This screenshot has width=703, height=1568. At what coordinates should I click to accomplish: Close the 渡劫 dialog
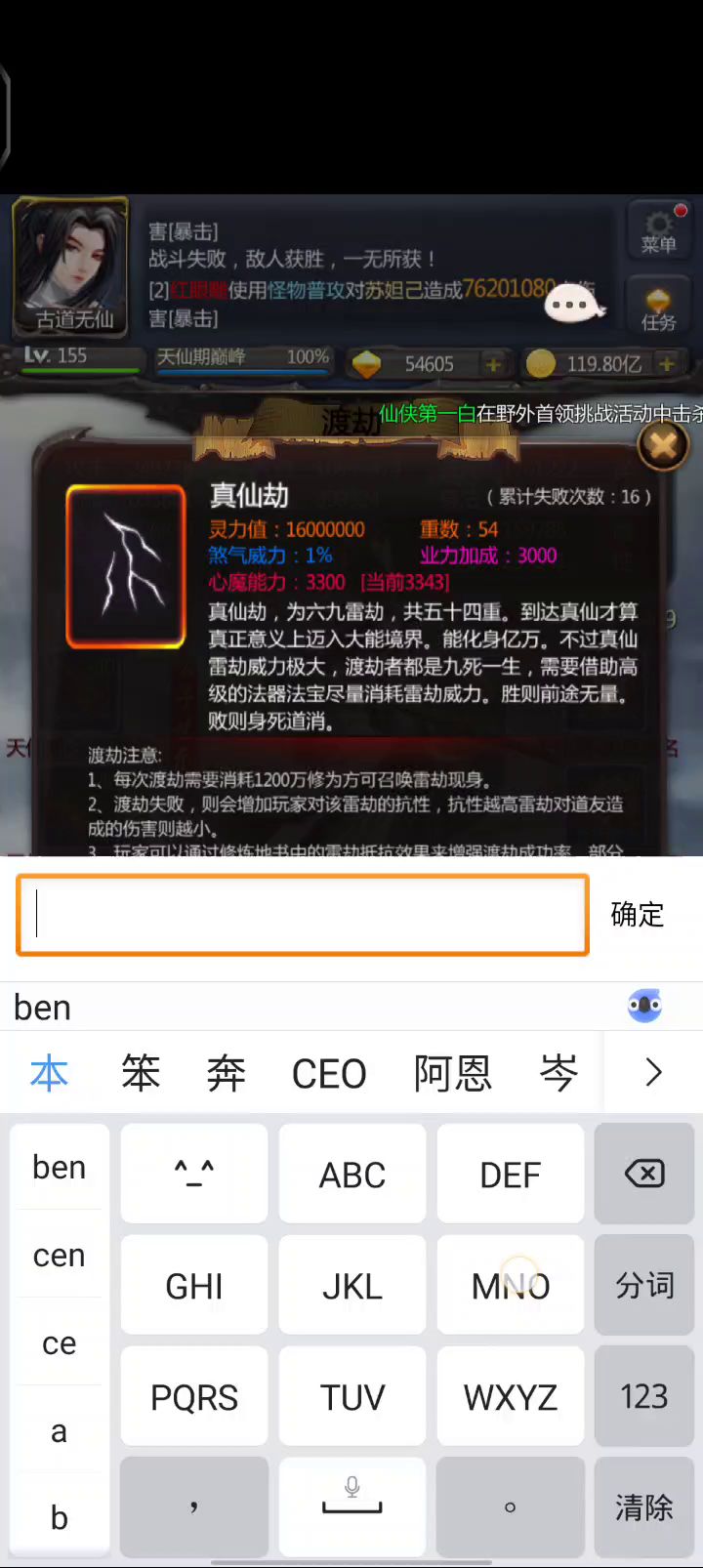coord(663,446)
